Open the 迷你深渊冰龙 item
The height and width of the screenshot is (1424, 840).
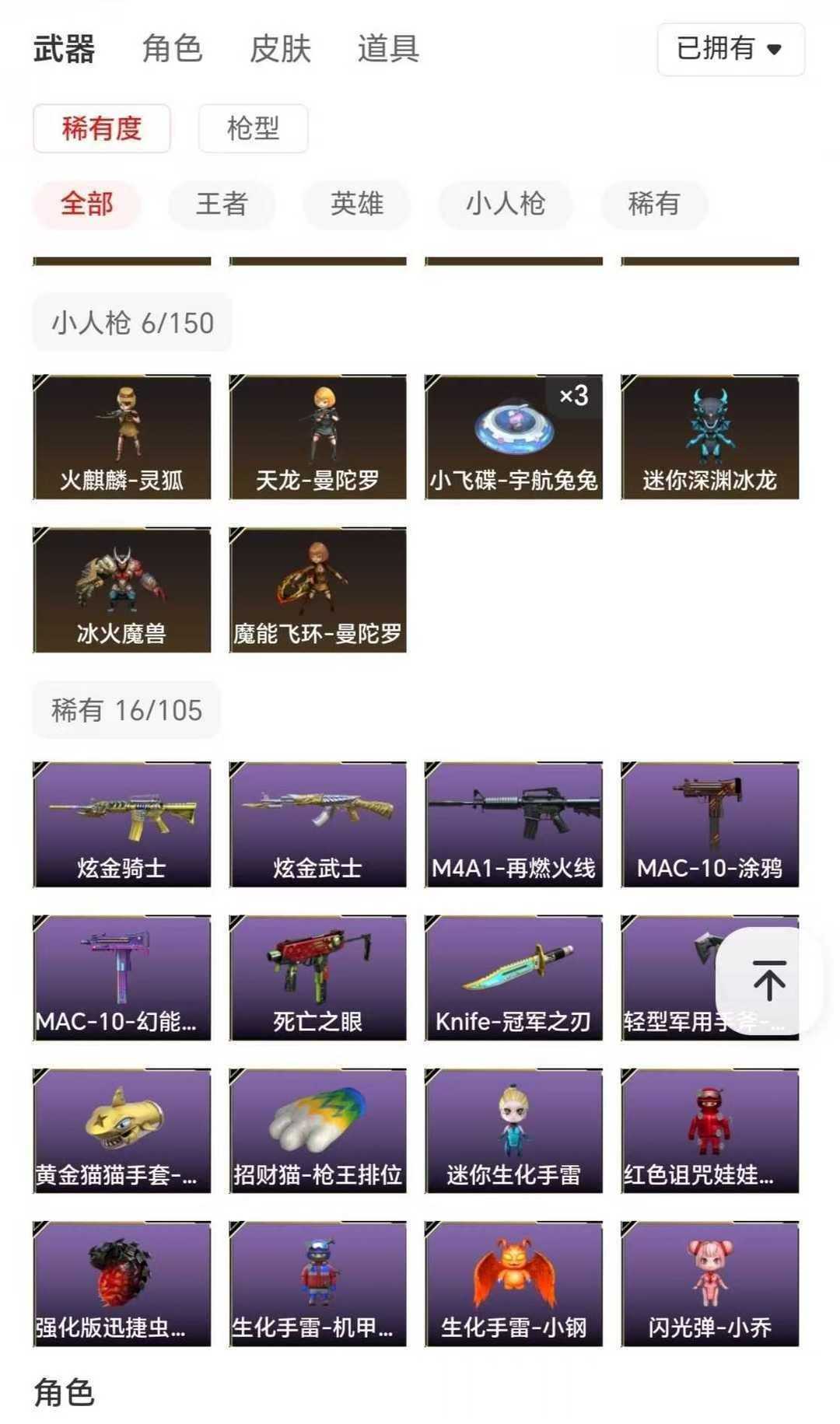click(709, 436)
